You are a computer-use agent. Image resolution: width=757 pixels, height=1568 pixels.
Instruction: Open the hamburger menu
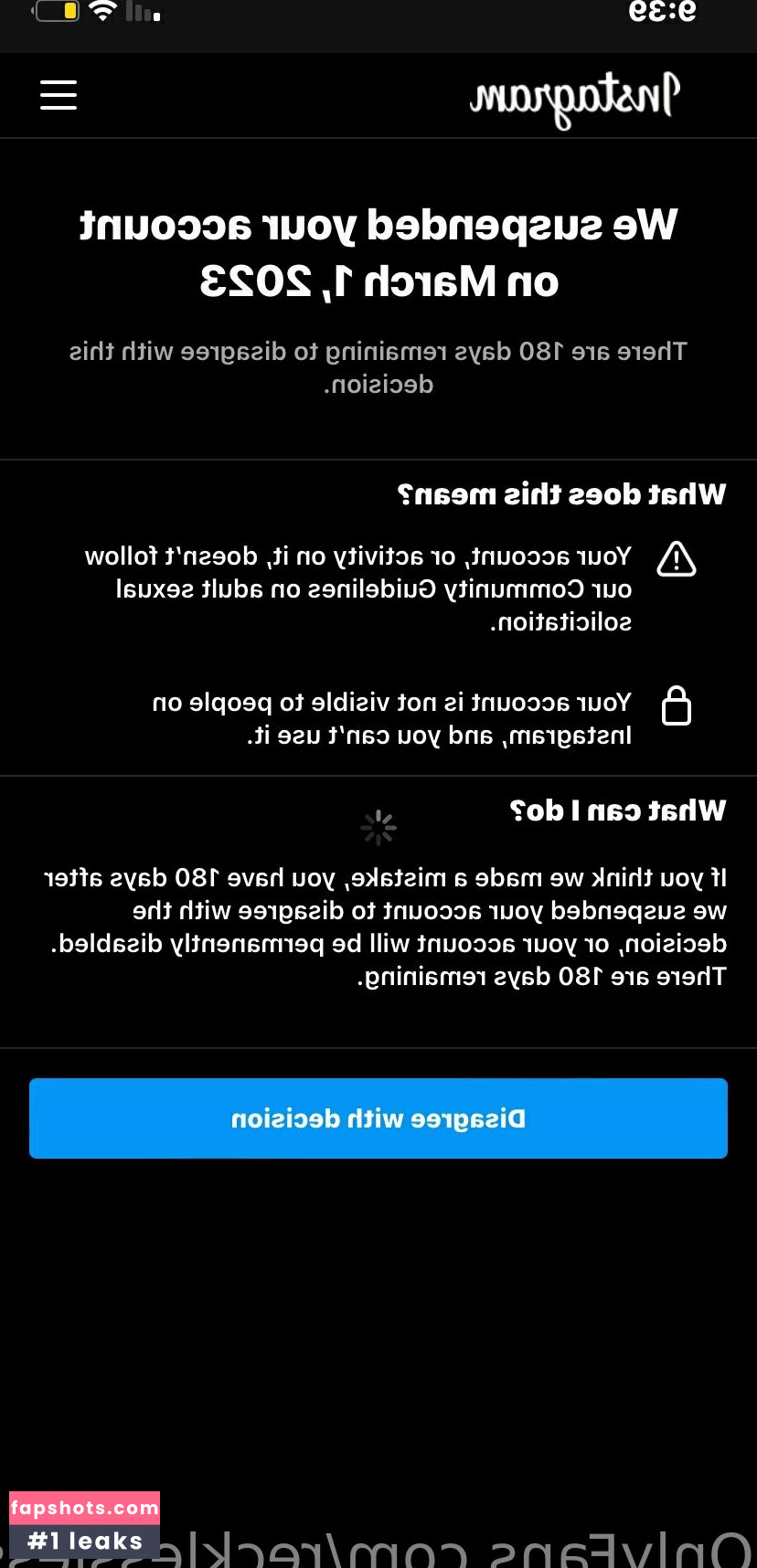(x=59, y=95)
